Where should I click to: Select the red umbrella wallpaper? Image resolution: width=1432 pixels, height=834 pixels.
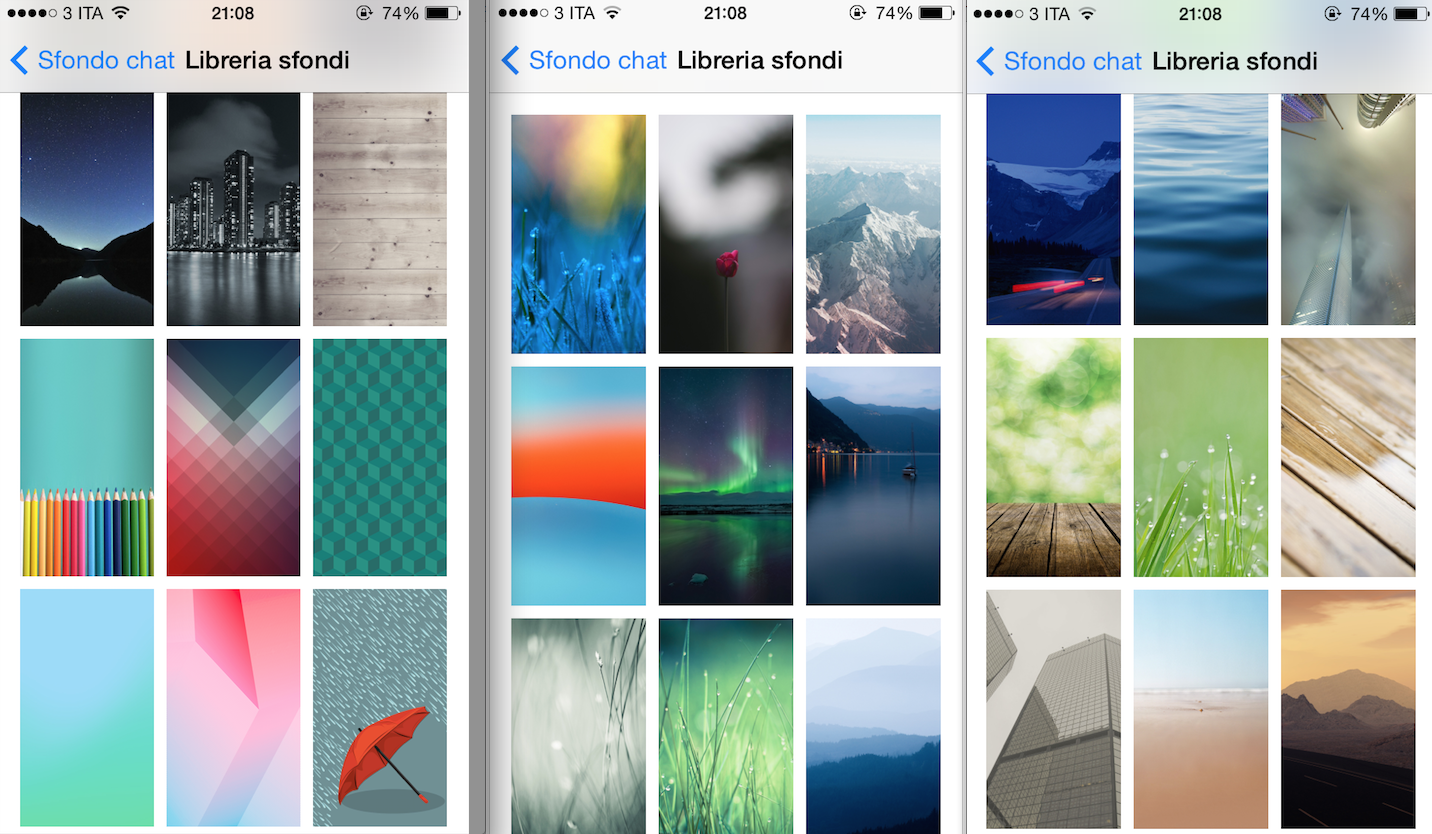click(x=380, y=708)
